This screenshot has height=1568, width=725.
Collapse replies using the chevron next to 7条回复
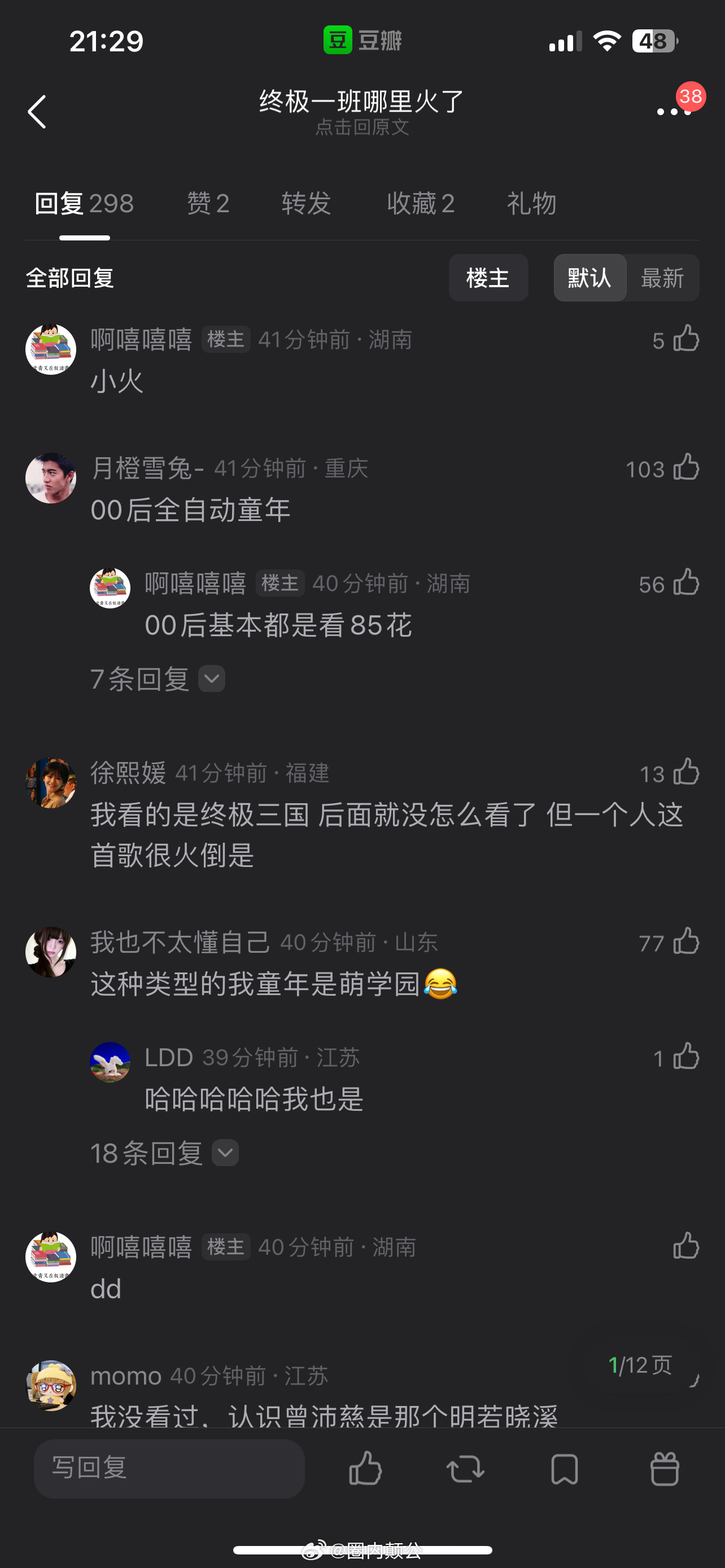pyautogui.click(x=211, y=678)
